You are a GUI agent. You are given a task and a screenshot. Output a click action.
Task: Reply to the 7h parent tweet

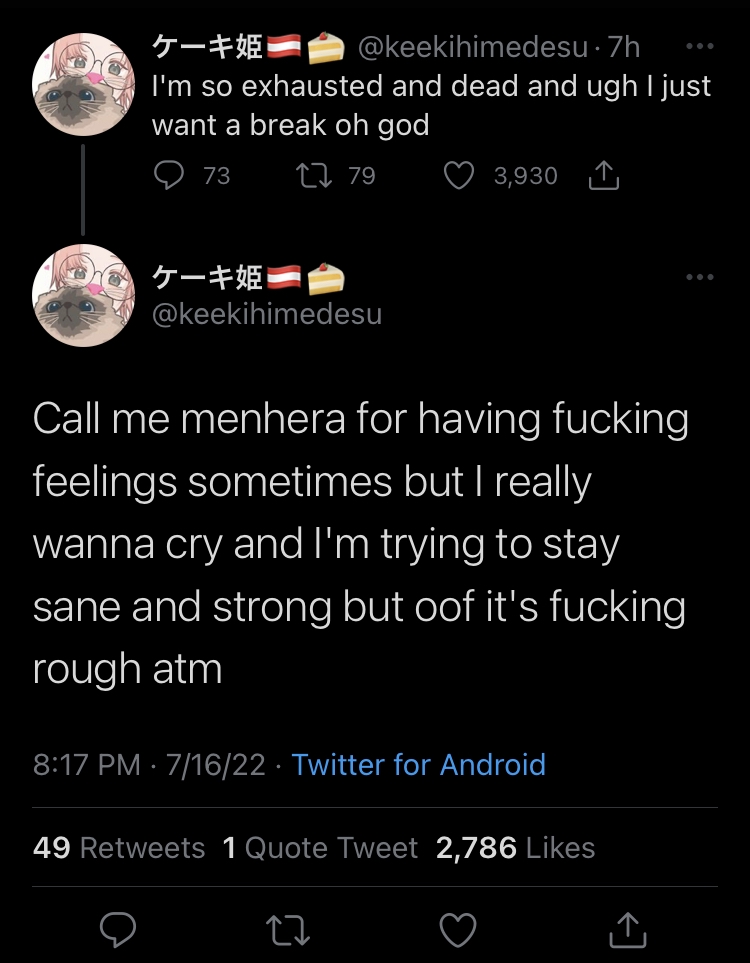(168, 176)
